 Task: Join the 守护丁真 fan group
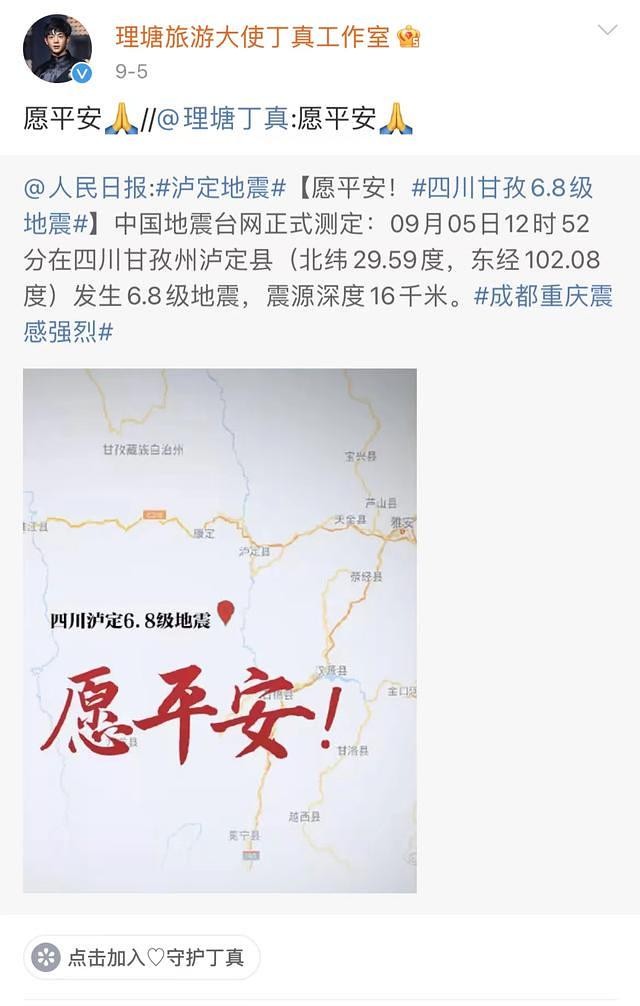(x=142, y=958)
